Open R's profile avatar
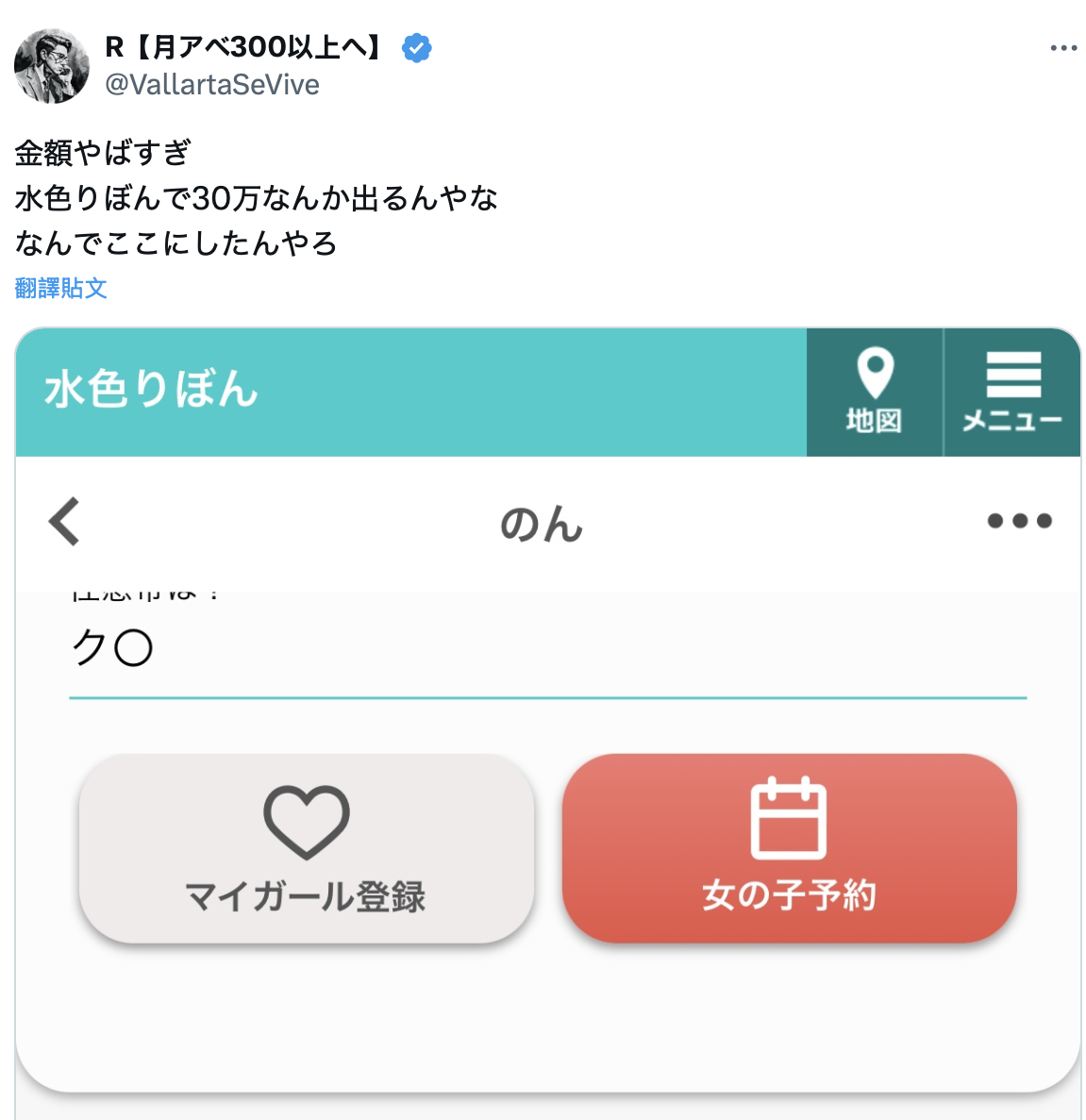Image resolution: width=1086 pixels, height=1120 pixels. tap(51, 66)
